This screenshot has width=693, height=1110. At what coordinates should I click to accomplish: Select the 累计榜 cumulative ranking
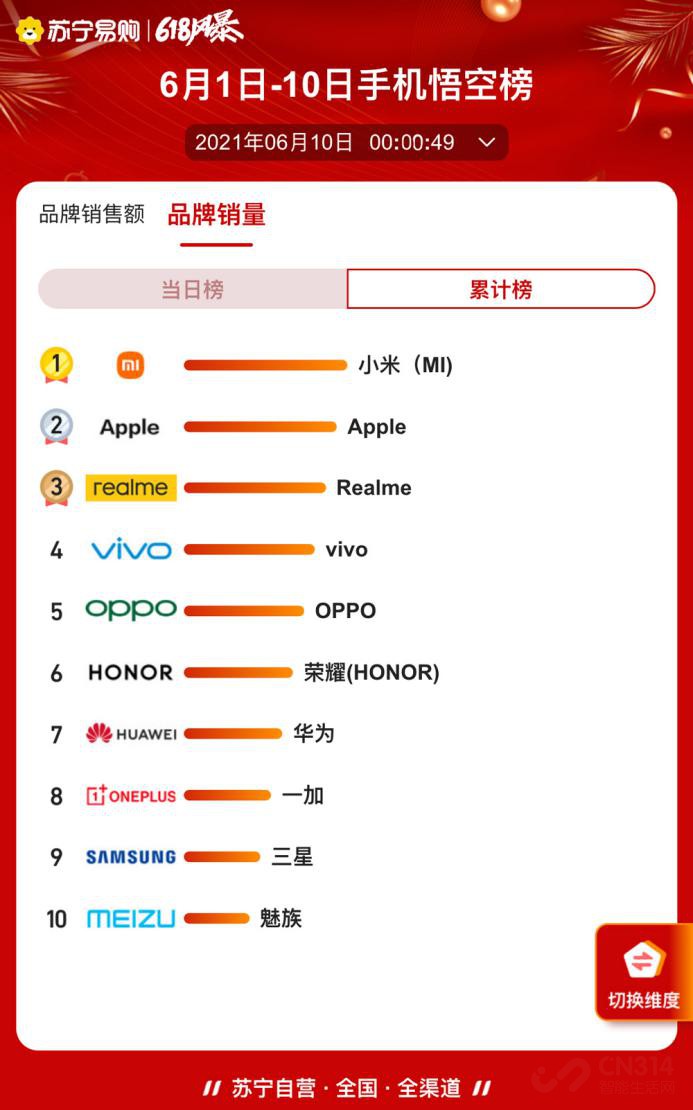click(500, 290)
